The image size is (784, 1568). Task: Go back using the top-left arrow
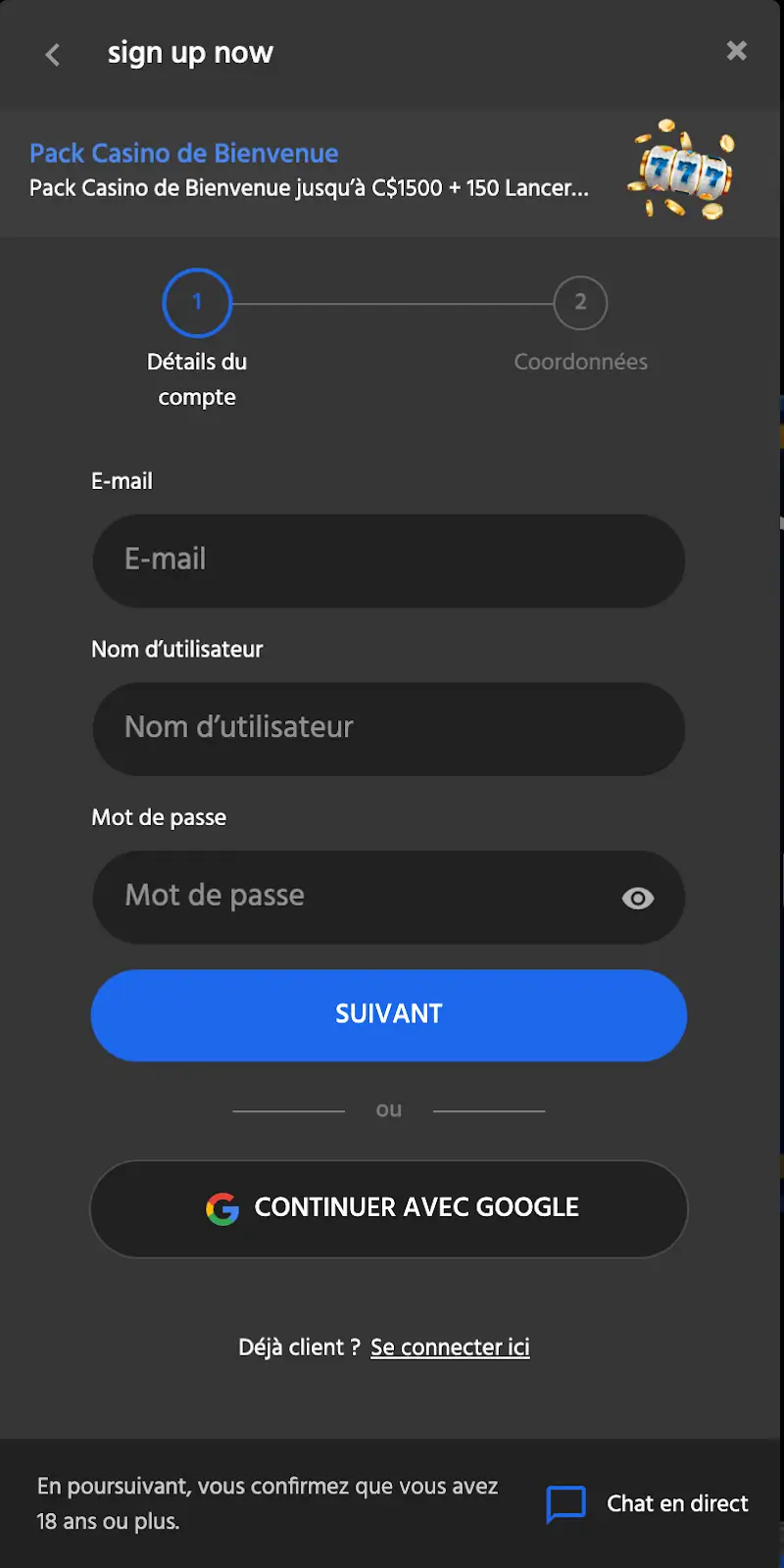pos(53,55)
